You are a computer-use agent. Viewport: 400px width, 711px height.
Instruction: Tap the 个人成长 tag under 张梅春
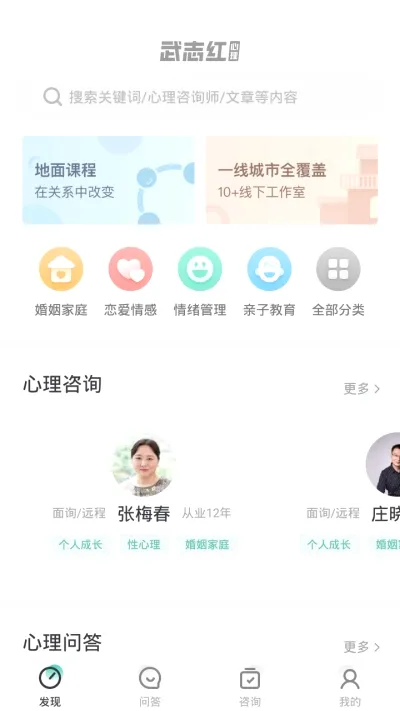[80, 545]
